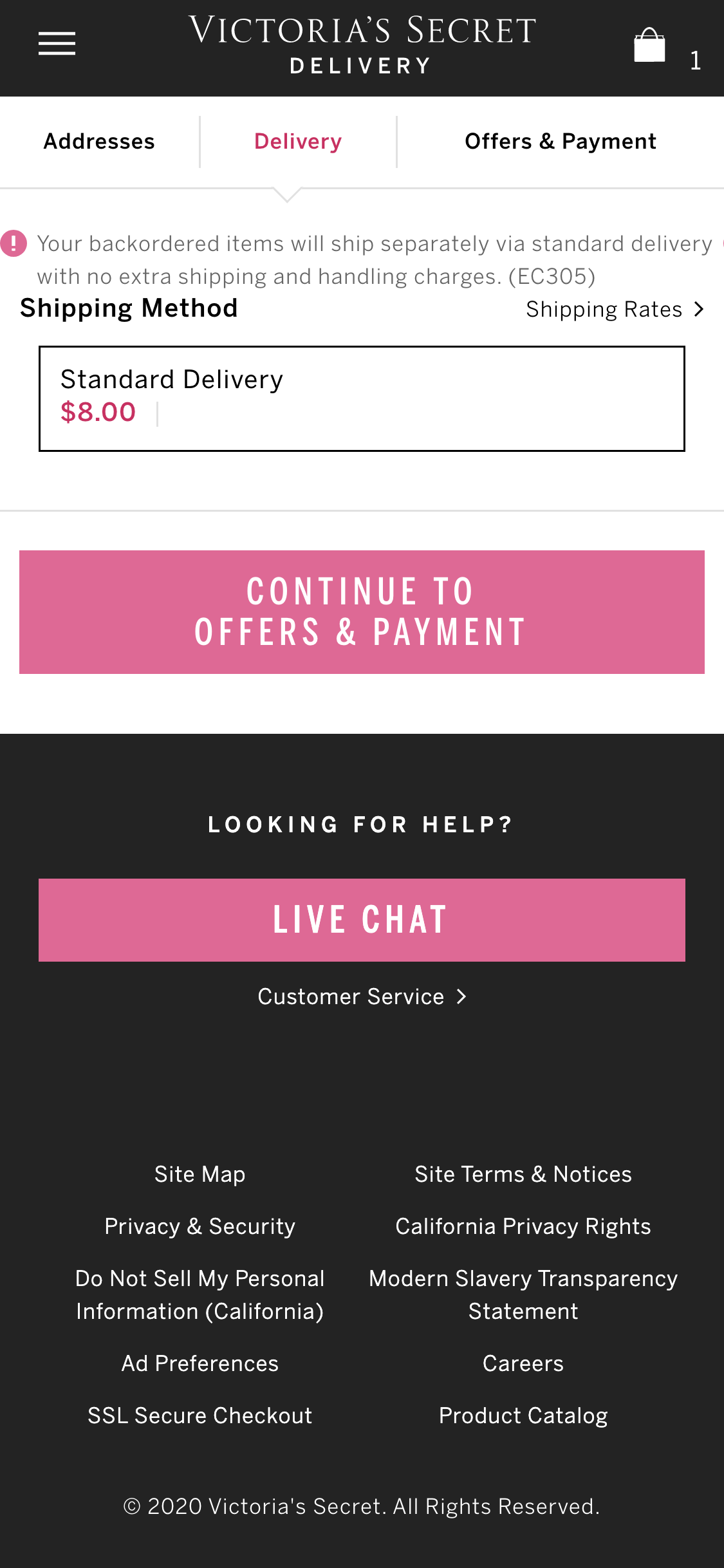Visit the Careers page

tap(523, 1363)
